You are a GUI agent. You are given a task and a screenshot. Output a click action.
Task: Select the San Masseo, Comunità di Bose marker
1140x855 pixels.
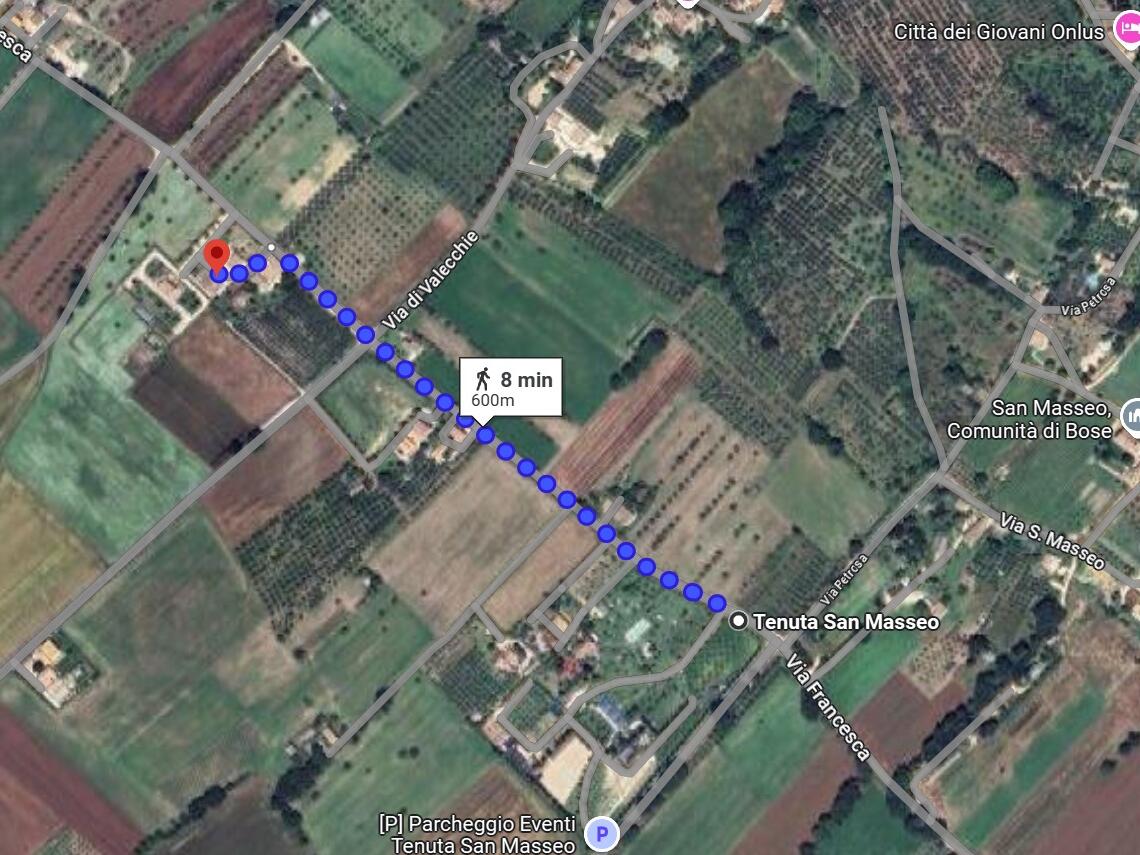[1131, 416]
